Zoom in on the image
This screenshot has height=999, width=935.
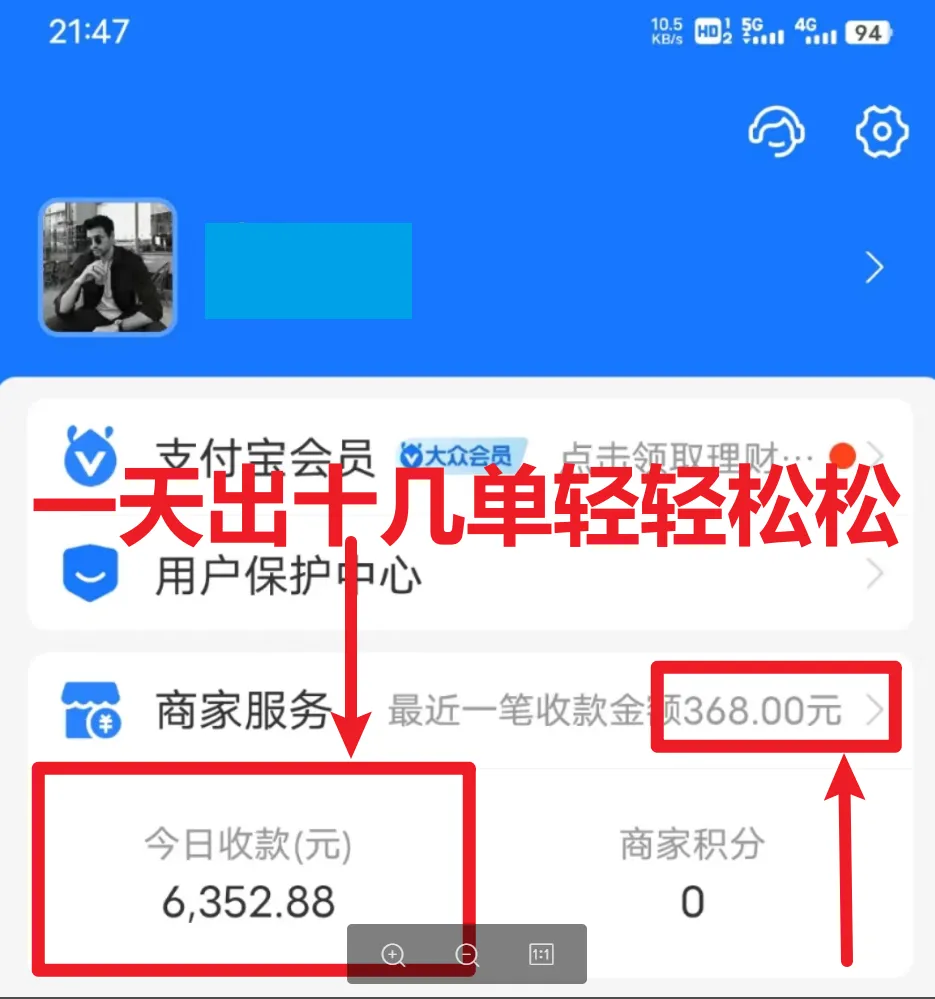point(394,955)
